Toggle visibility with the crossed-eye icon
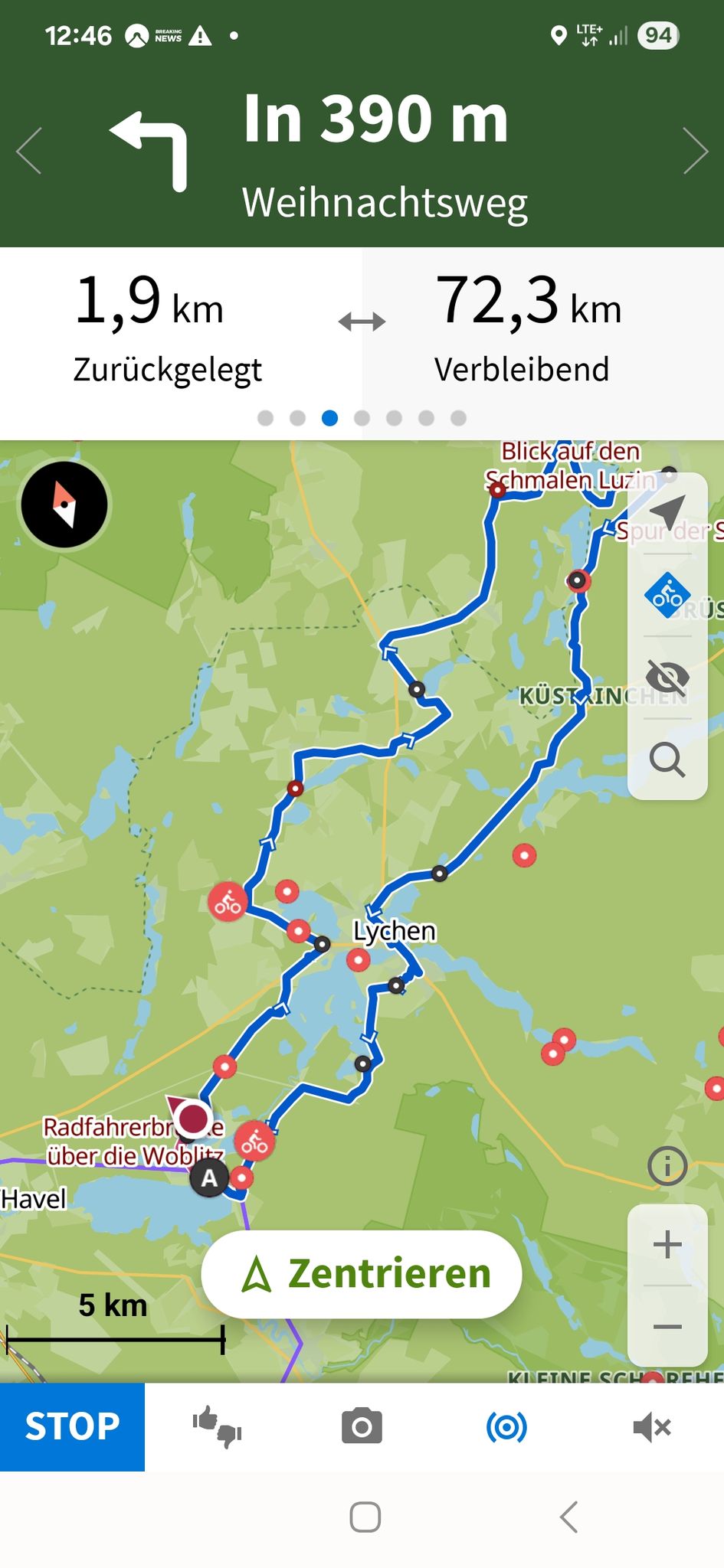The image size is (724, 1568). pyautogui.click(x=667, y=678)
